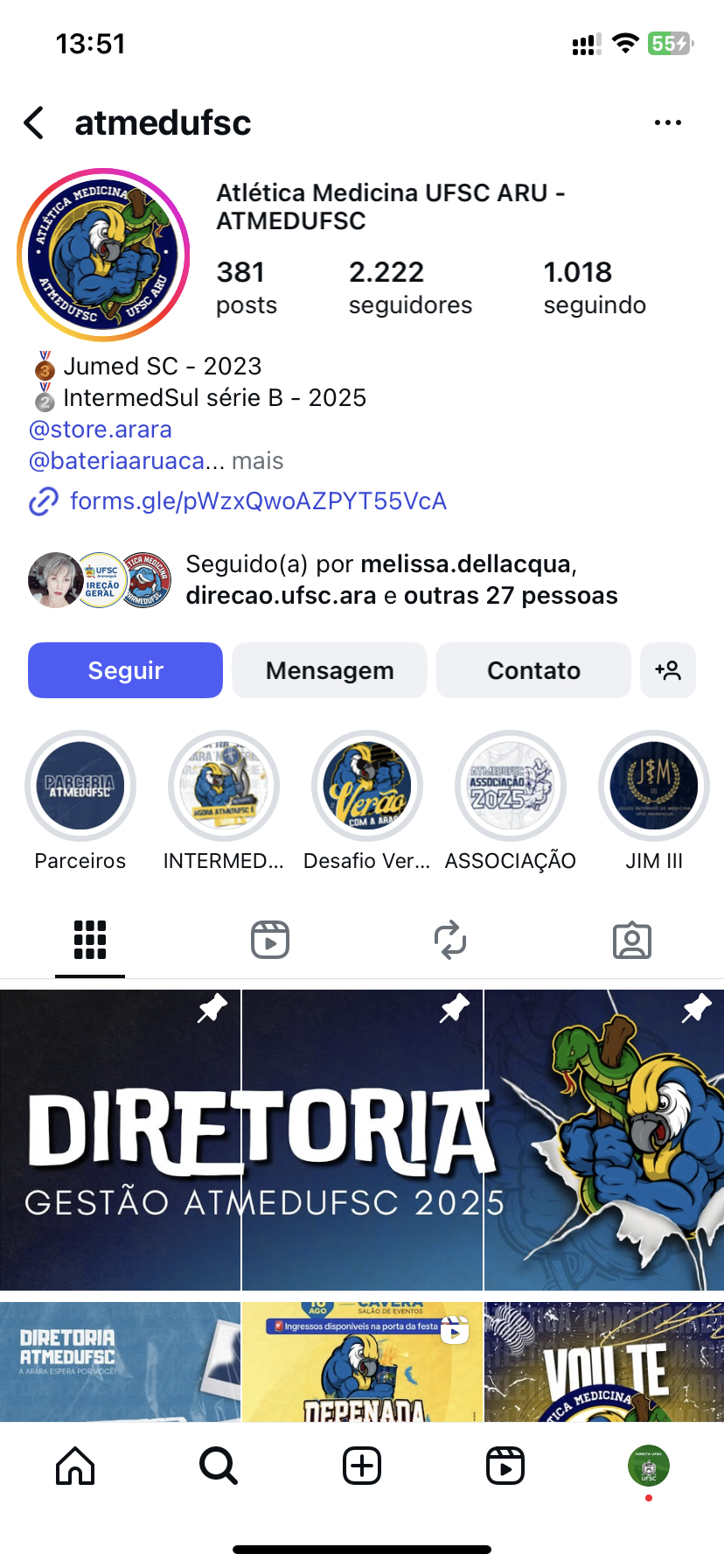This screenshot has height=1568, width=724.
Task: Open the three-dot options menu
Action: click(667, 123)
